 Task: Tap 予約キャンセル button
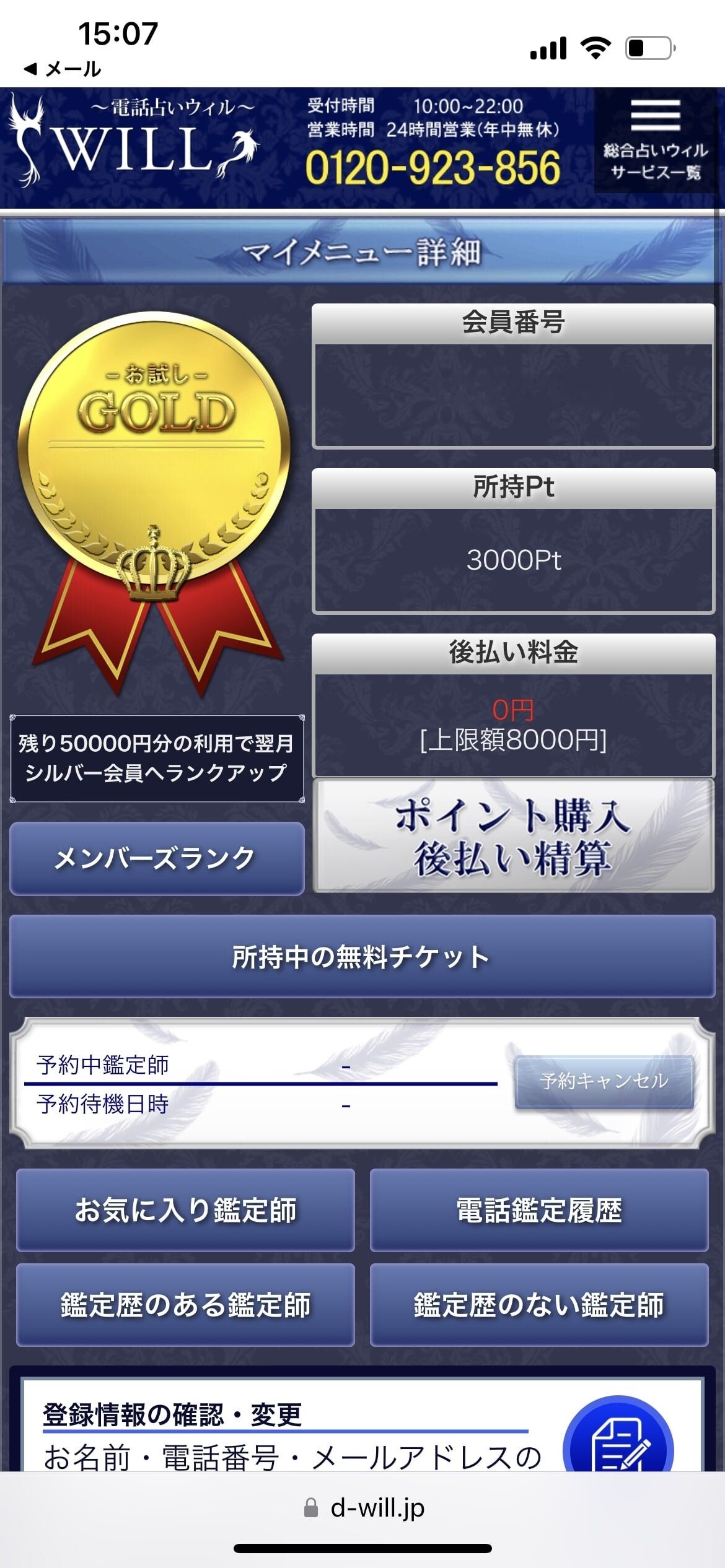pos(604,1081)
